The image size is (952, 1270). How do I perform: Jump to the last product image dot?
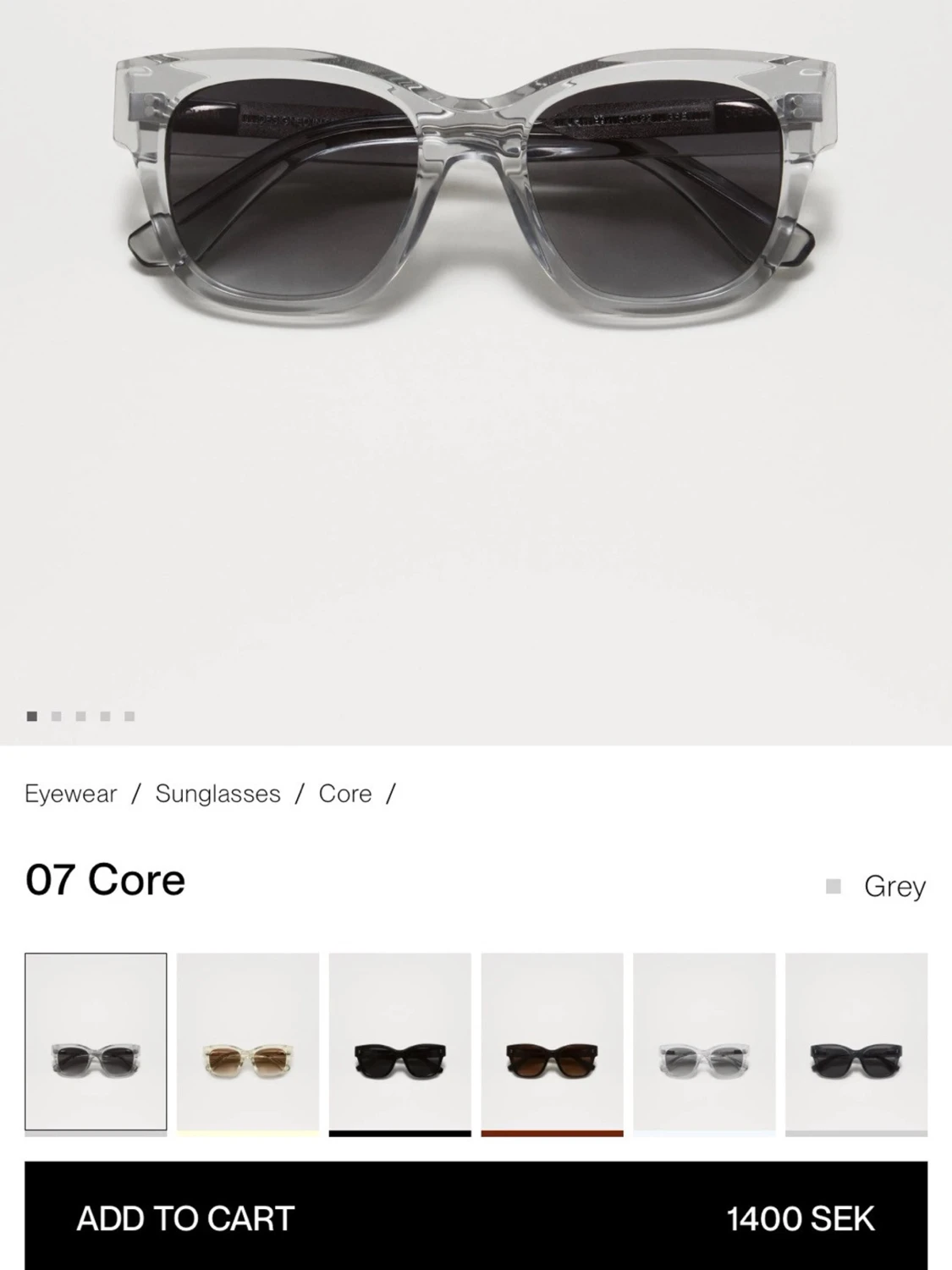click(129, 716)
